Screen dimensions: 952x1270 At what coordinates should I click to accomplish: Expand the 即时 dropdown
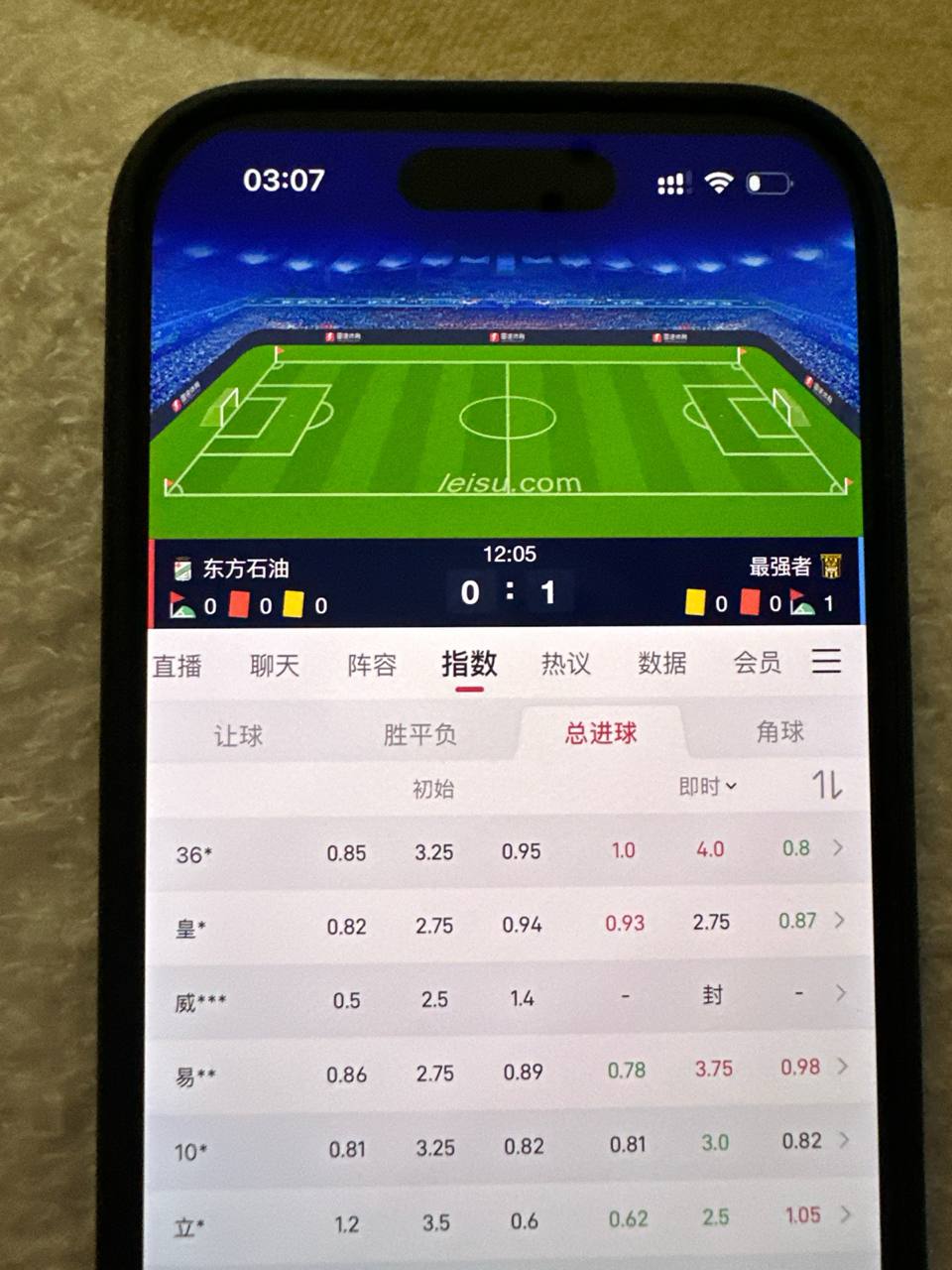707,786
